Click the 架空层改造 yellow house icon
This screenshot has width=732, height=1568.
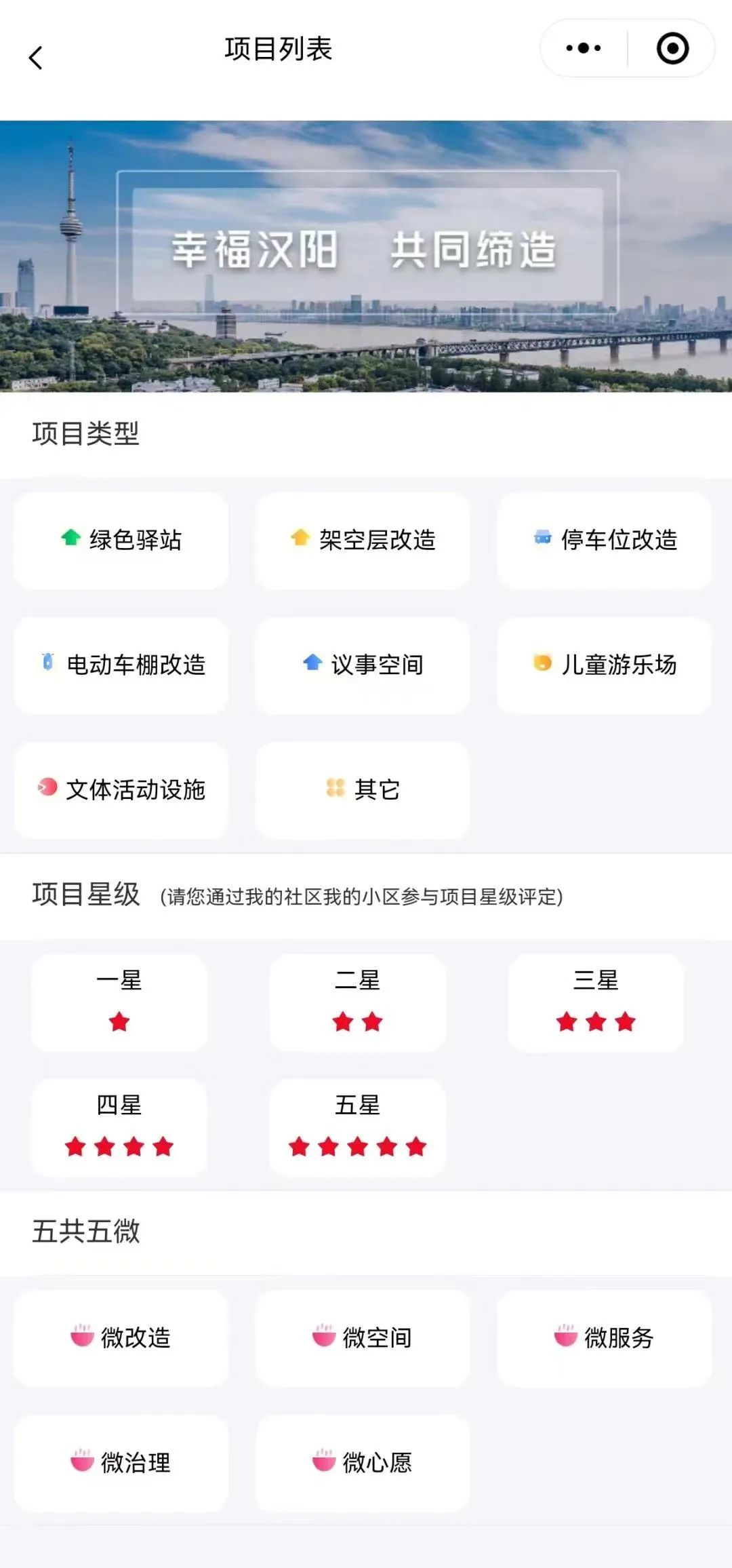[298, 539]
